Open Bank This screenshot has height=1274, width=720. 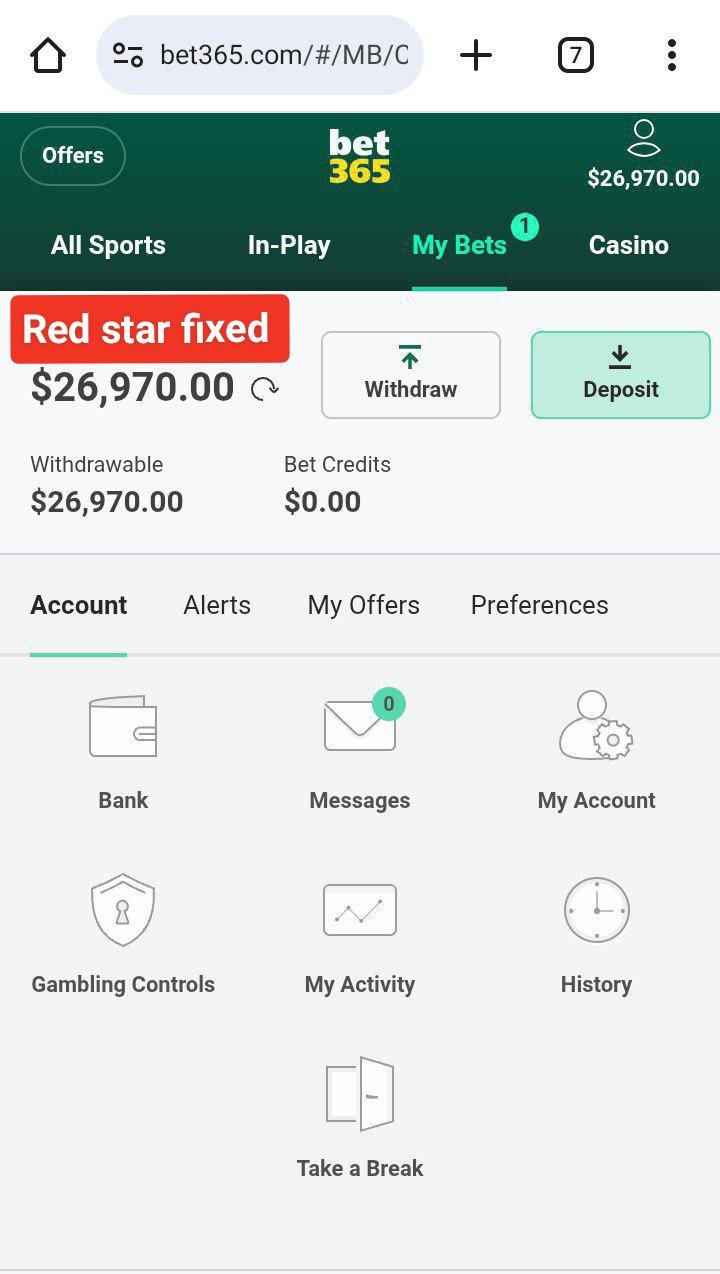pos(123,750)
